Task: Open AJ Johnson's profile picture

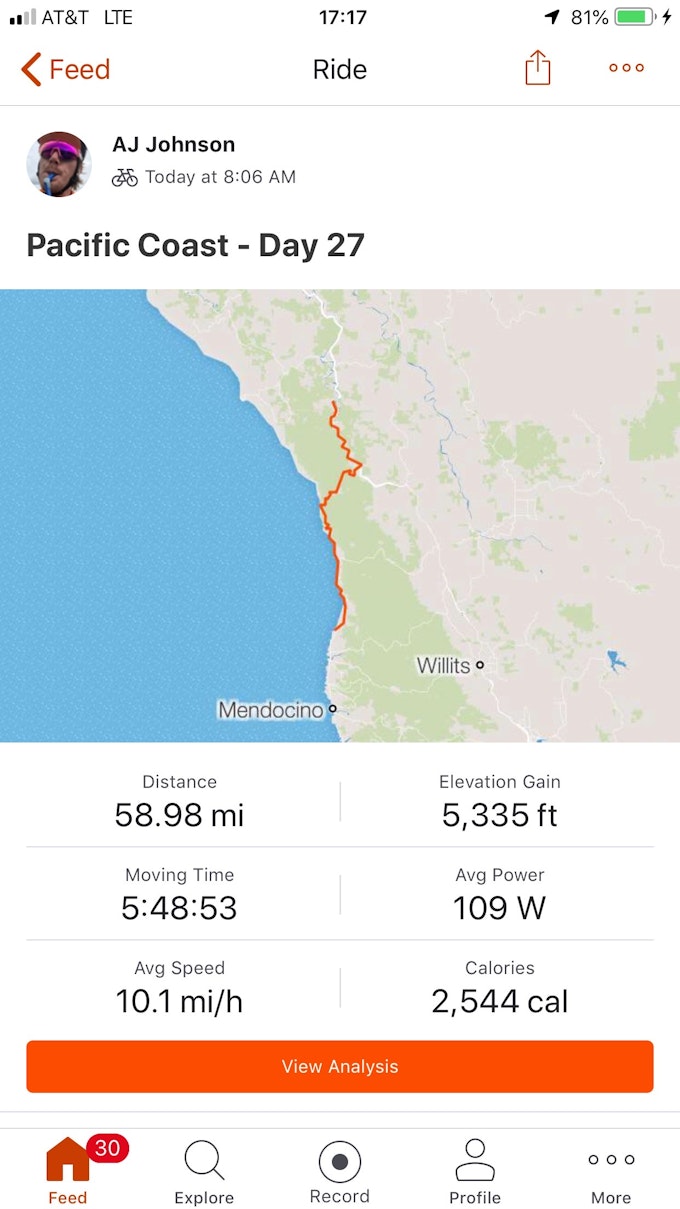Action: click(x=59, y=163)
